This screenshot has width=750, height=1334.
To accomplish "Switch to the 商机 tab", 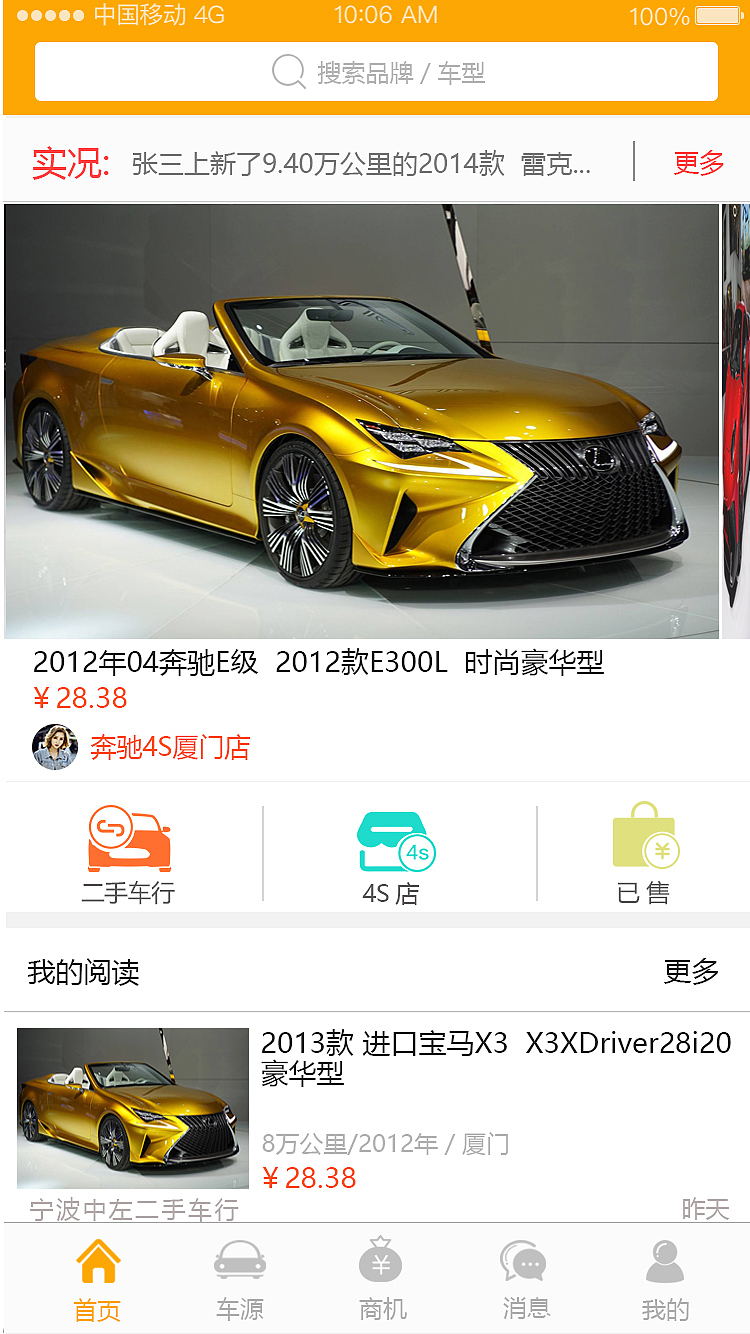I will [383, 1279].
